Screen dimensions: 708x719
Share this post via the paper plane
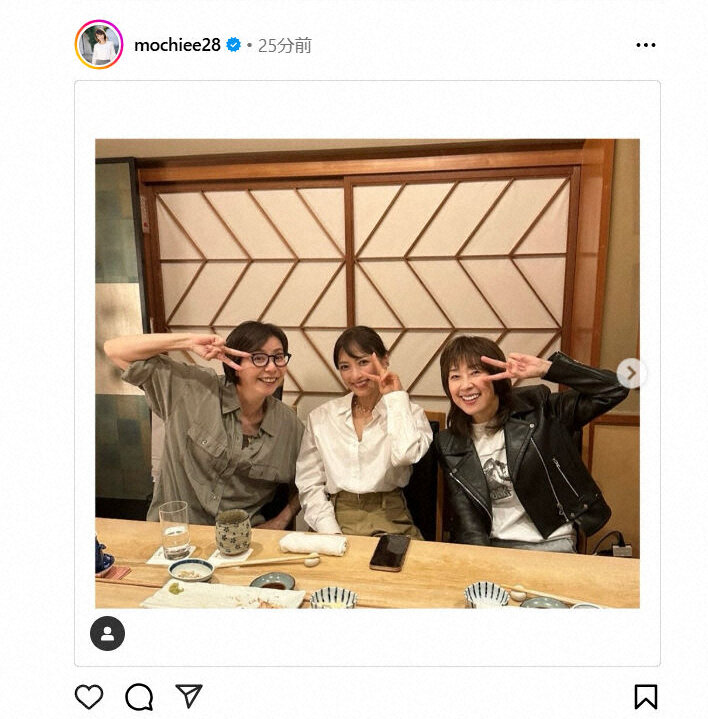point(189,696)
